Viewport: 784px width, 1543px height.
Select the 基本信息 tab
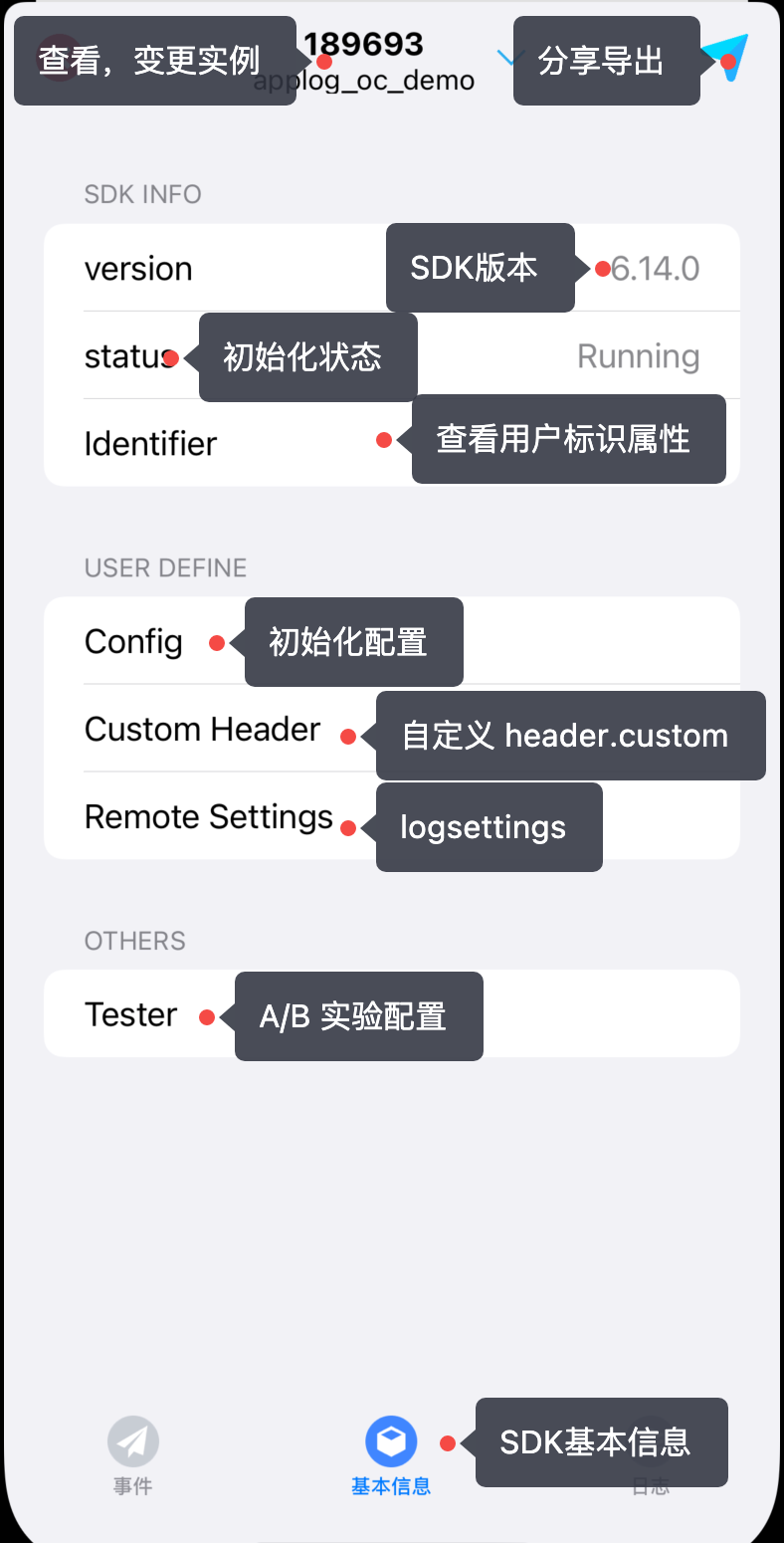tap(391, 1455)
